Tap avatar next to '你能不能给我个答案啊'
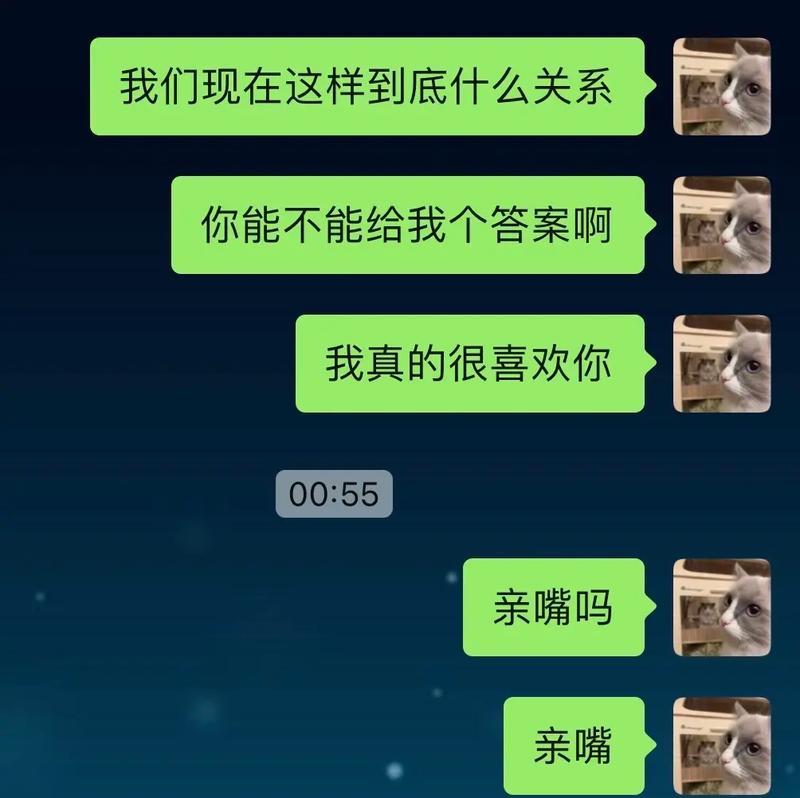 point(721,225)
